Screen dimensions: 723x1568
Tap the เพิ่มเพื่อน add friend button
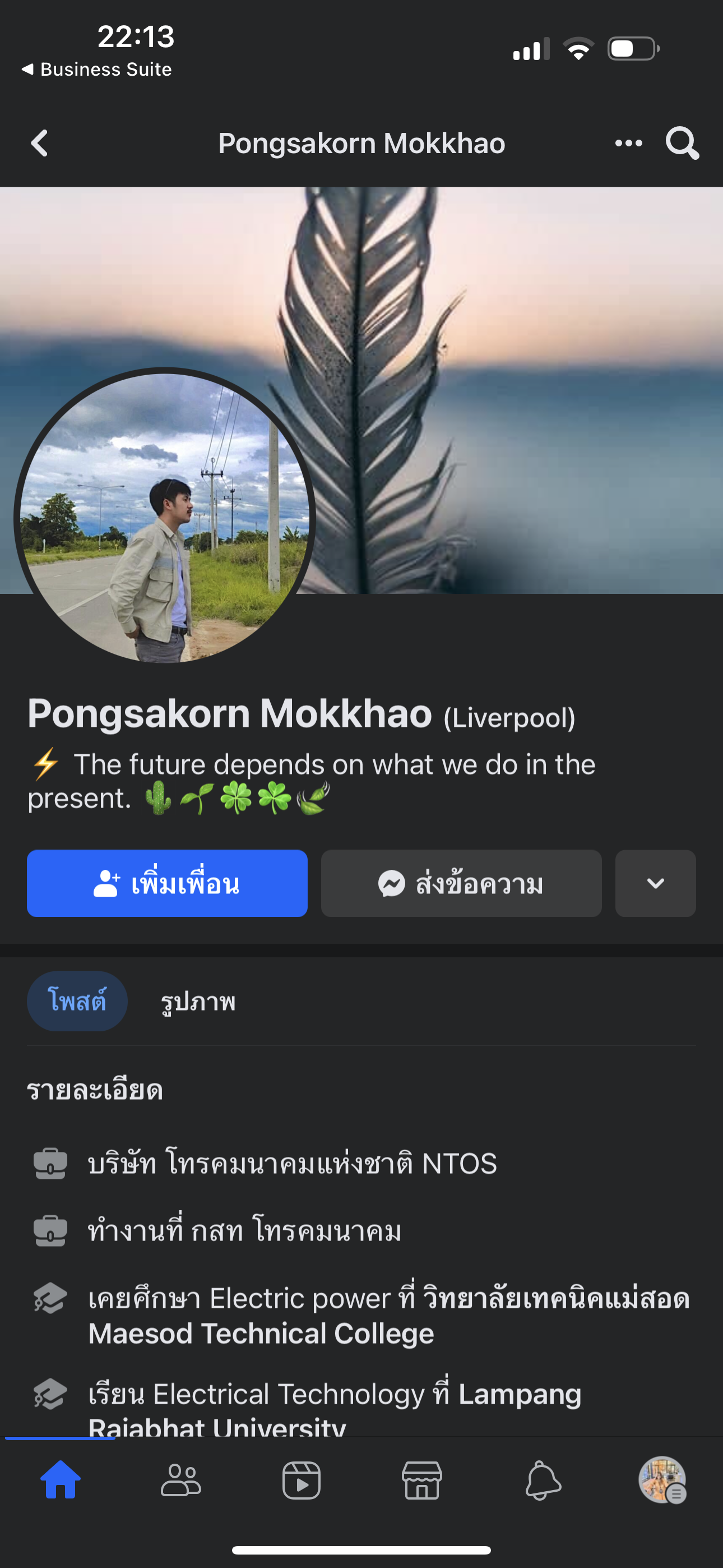(x=167, y=883)
